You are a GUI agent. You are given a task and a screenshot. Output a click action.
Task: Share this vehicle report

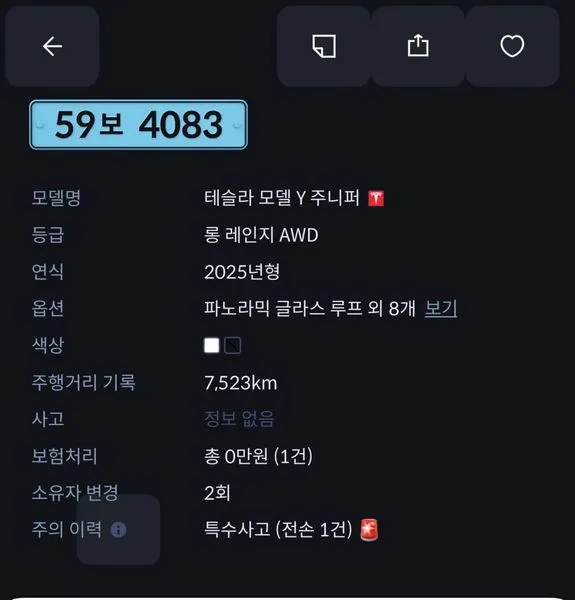pos(418,46)
